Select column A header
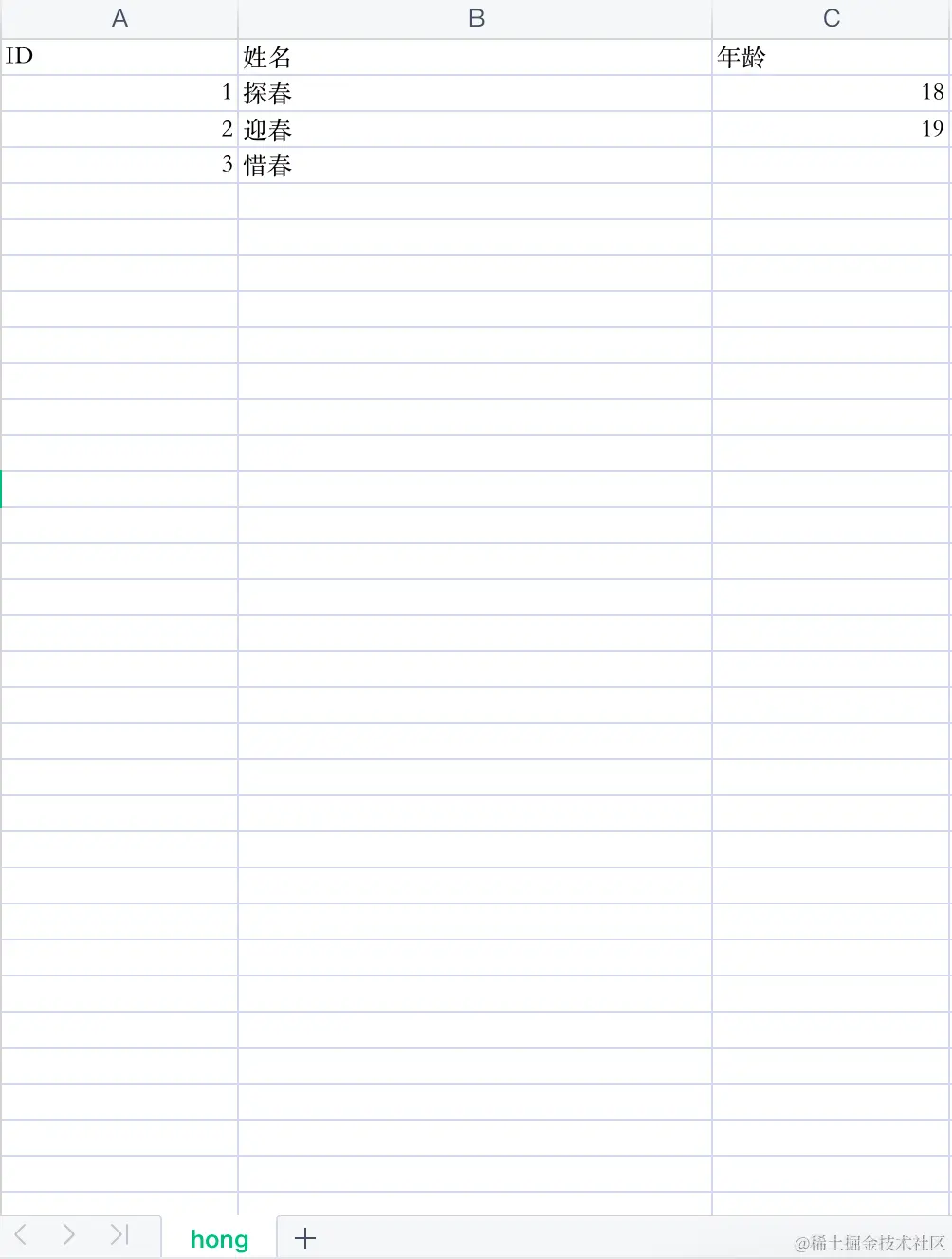 [119, 19]
